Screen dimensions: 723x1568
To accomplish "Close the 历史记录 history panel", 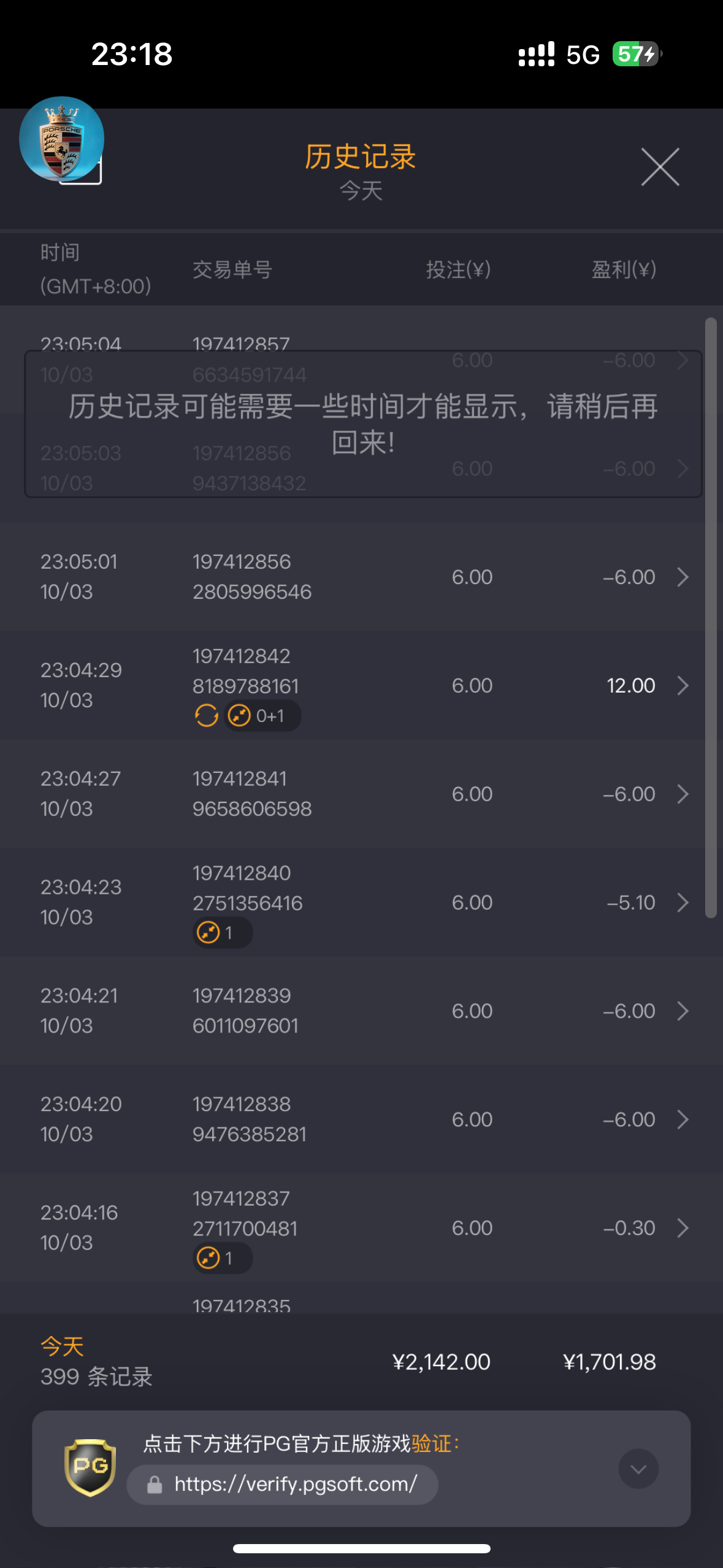I will point(660,166).
